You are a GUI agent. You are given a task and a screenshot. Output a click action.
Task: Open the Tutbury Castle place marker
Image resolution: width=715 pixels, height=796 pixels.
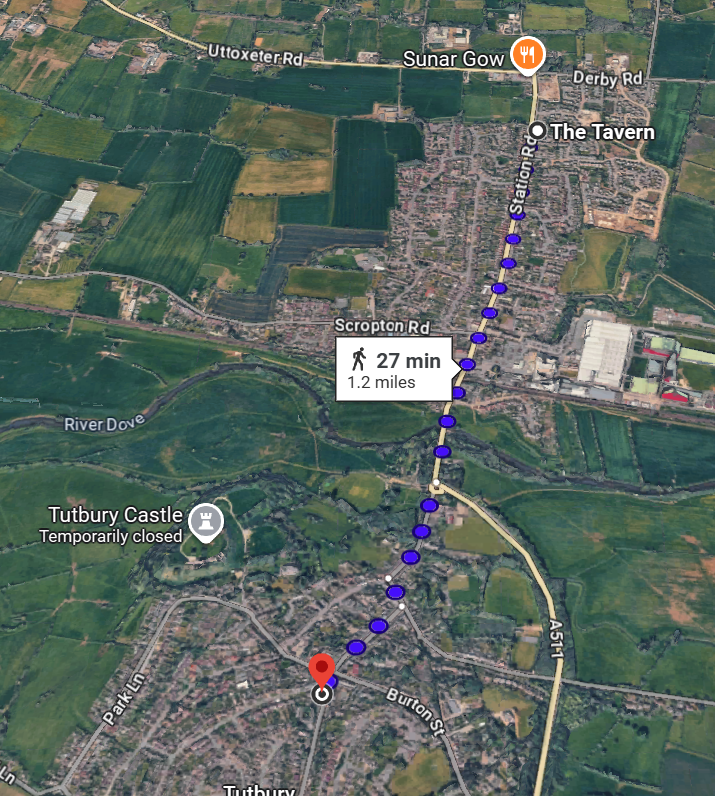[x=206, y=519]
